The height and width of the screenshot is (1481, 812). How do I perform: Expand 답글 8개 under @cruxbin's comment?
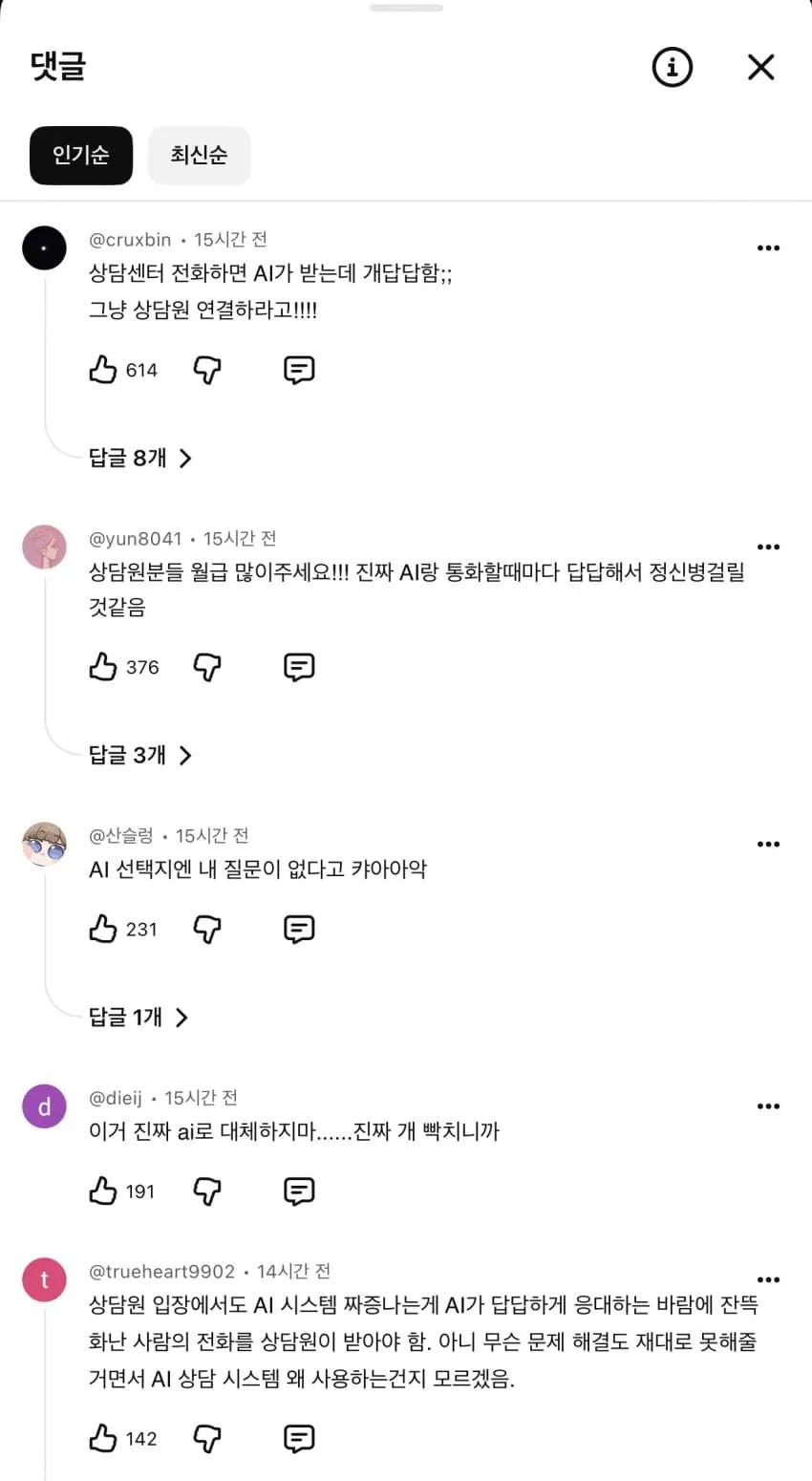tap(140, 459)
